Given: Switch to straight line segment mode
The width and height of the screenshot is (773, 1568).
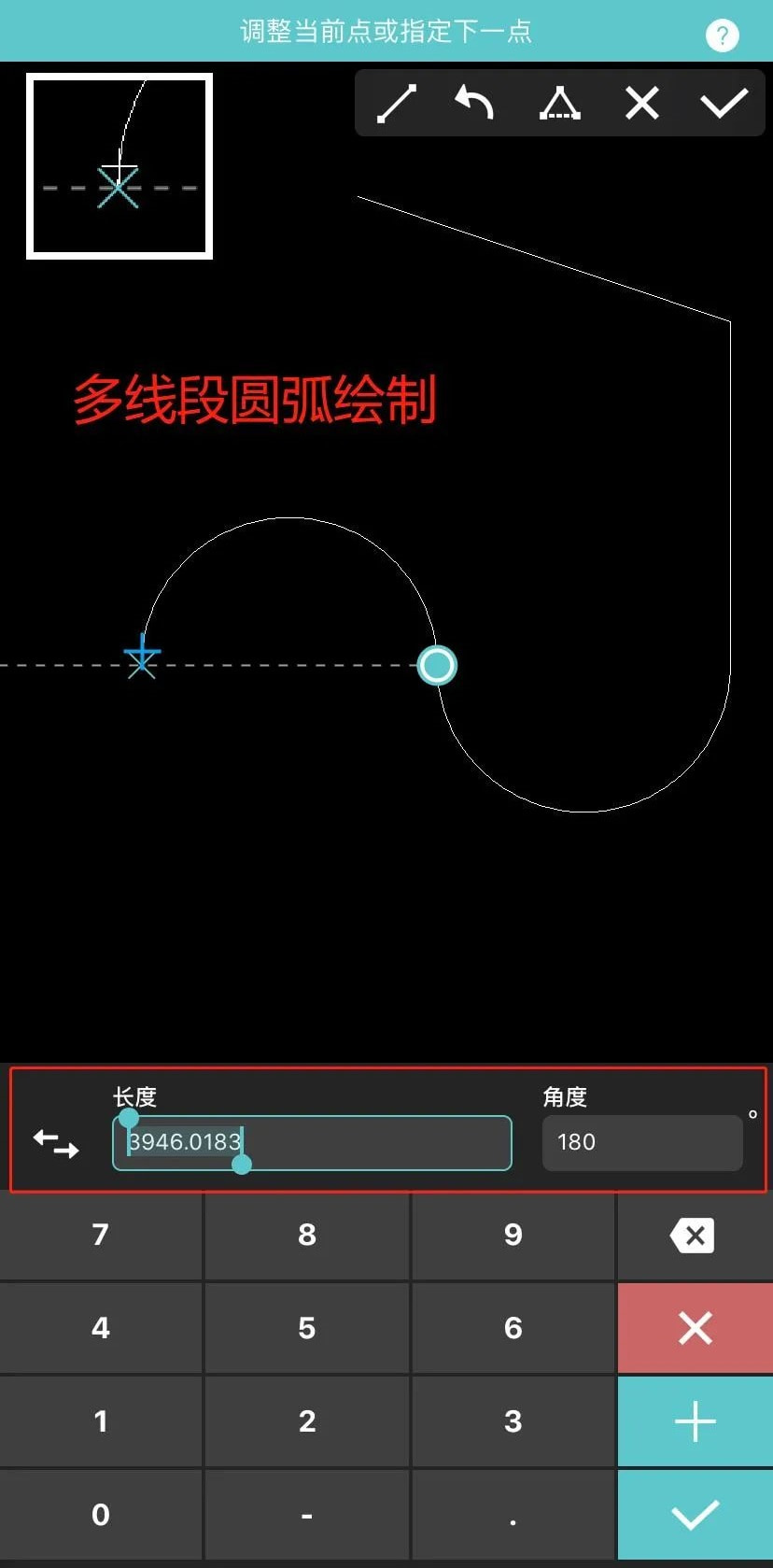Looking at the screenshot, I should (x=396, y=104).
